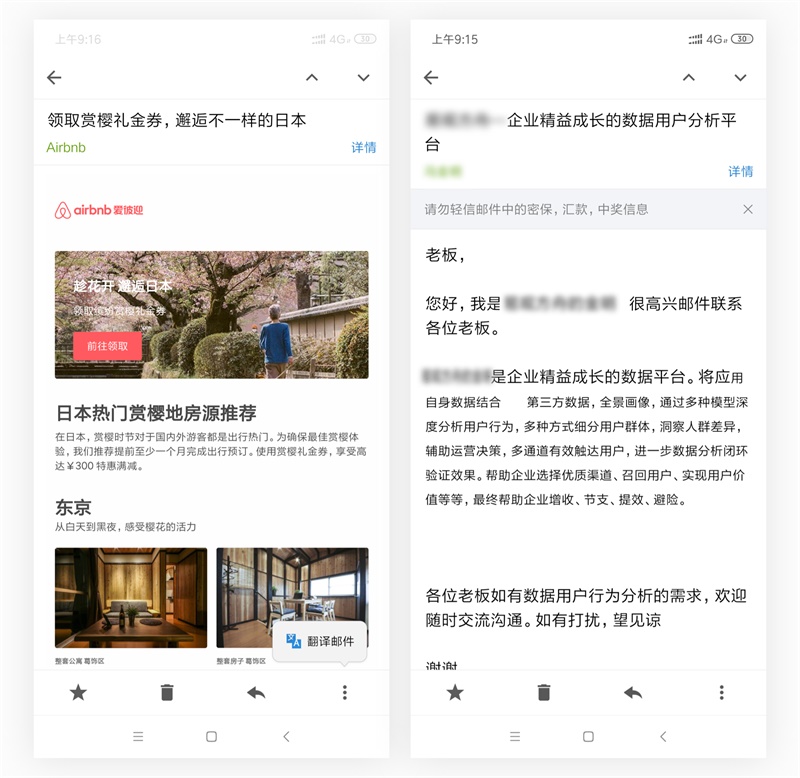Image resolution: width=800 pixels, height=778 pixels.
Task: View 详情 for the 数据用户分析平台 email
Action: tap(740, 171)
